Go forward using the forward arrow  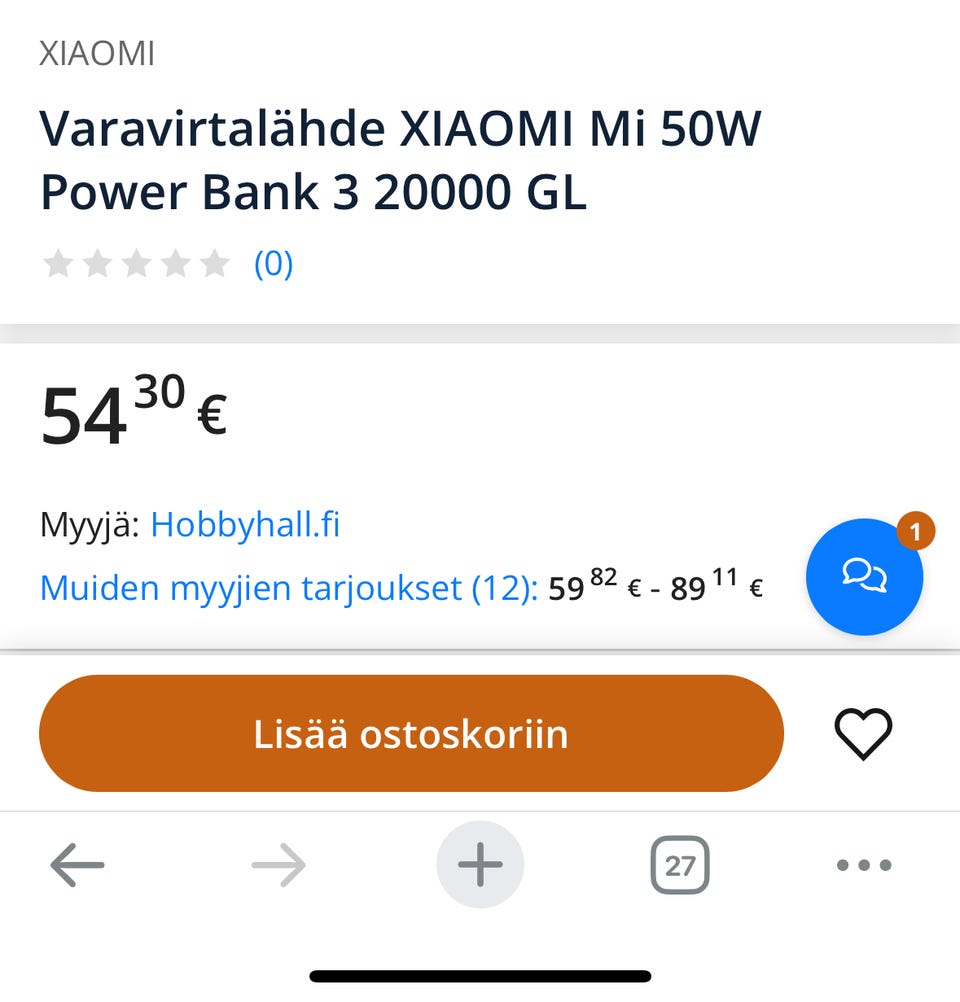pos(280,866)
